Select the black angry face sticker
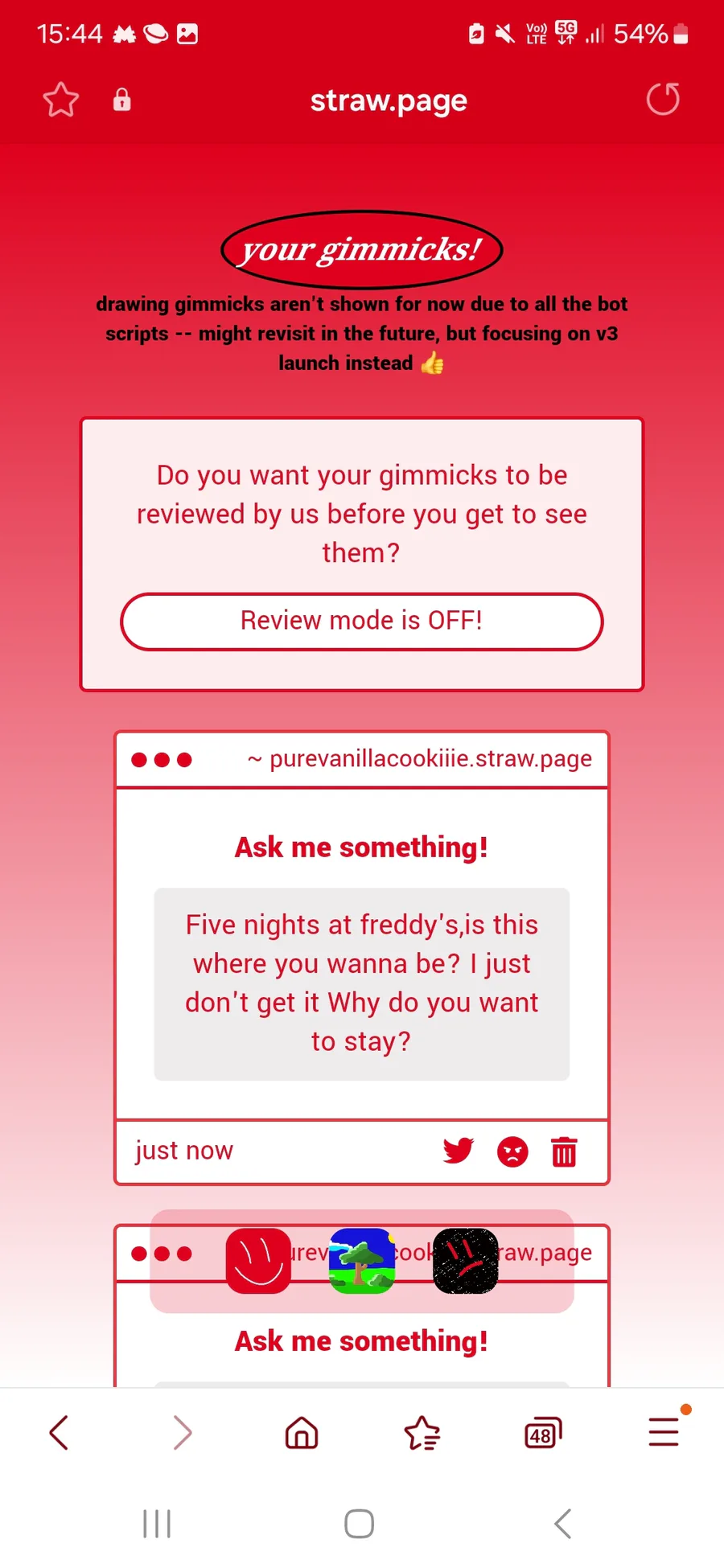Screen dimensions: 724x1568 click(x=466, y=1261)
